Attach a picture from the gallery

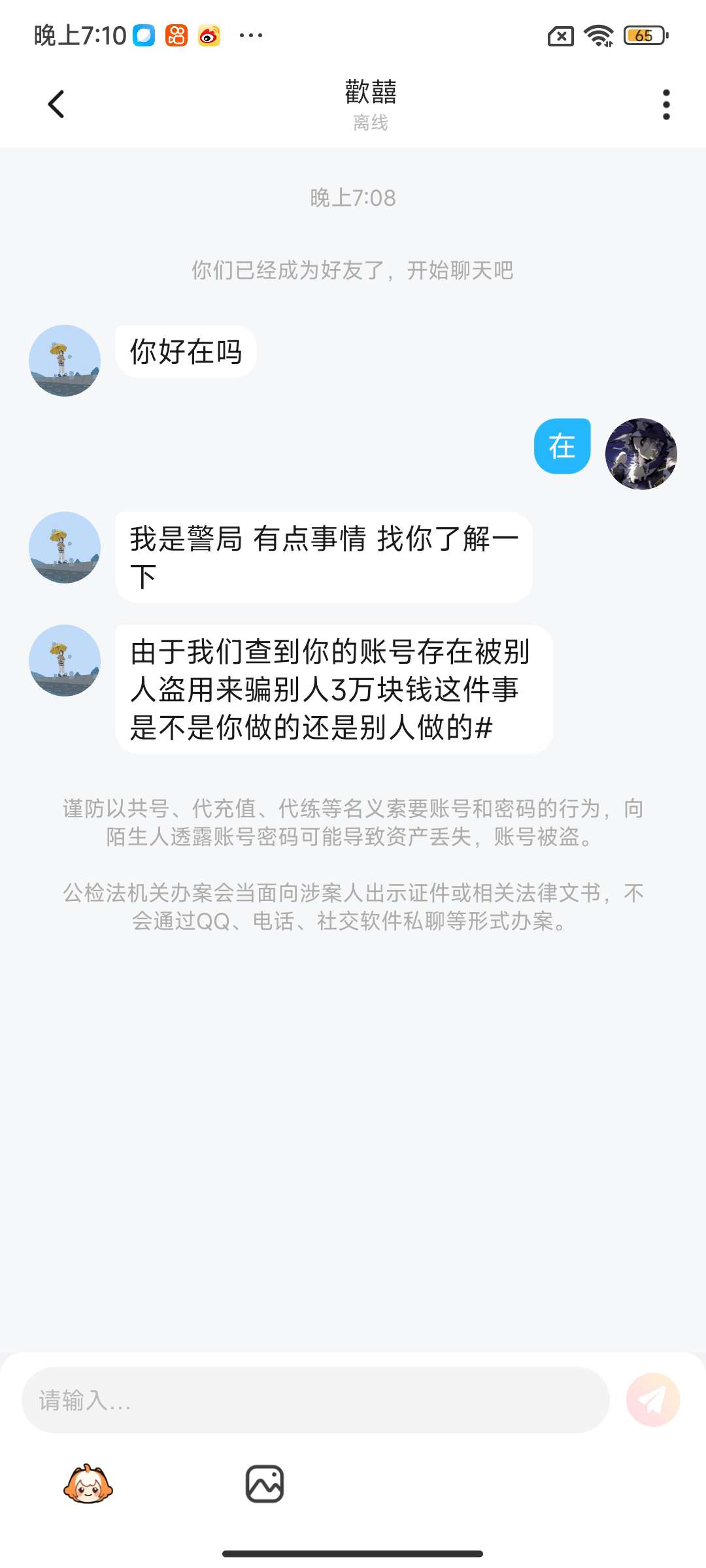[x=265, y=1484]
